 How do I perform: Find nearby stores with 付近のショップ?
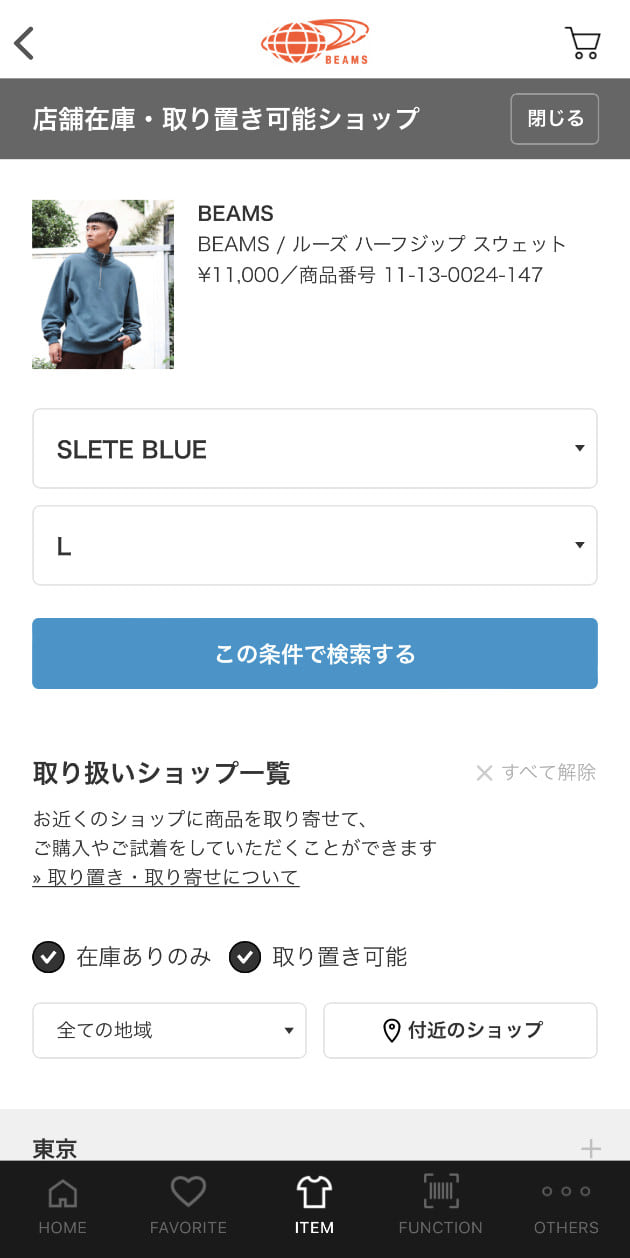coord(460,1030)
